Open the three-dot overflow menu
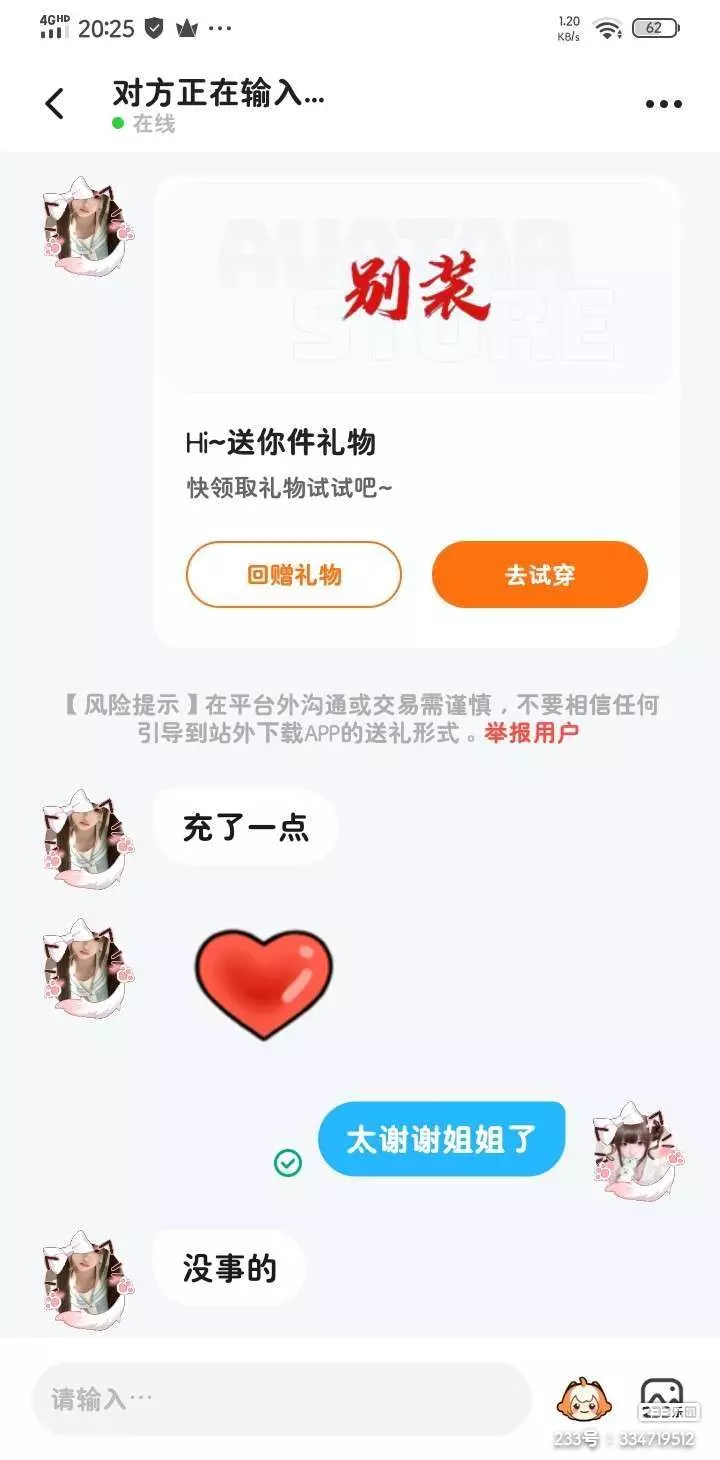The width and height of the screenshot is (720, 1460). pyautogui.click(x=664, y=104)
